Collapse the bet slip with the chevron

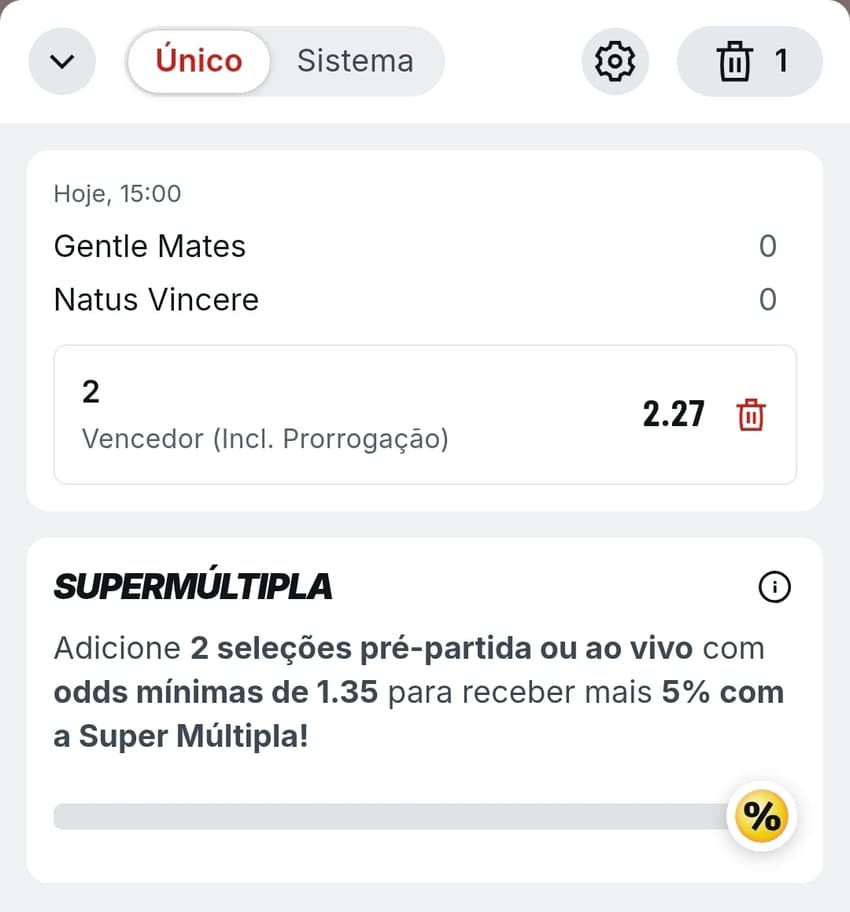tap(61, 61)
